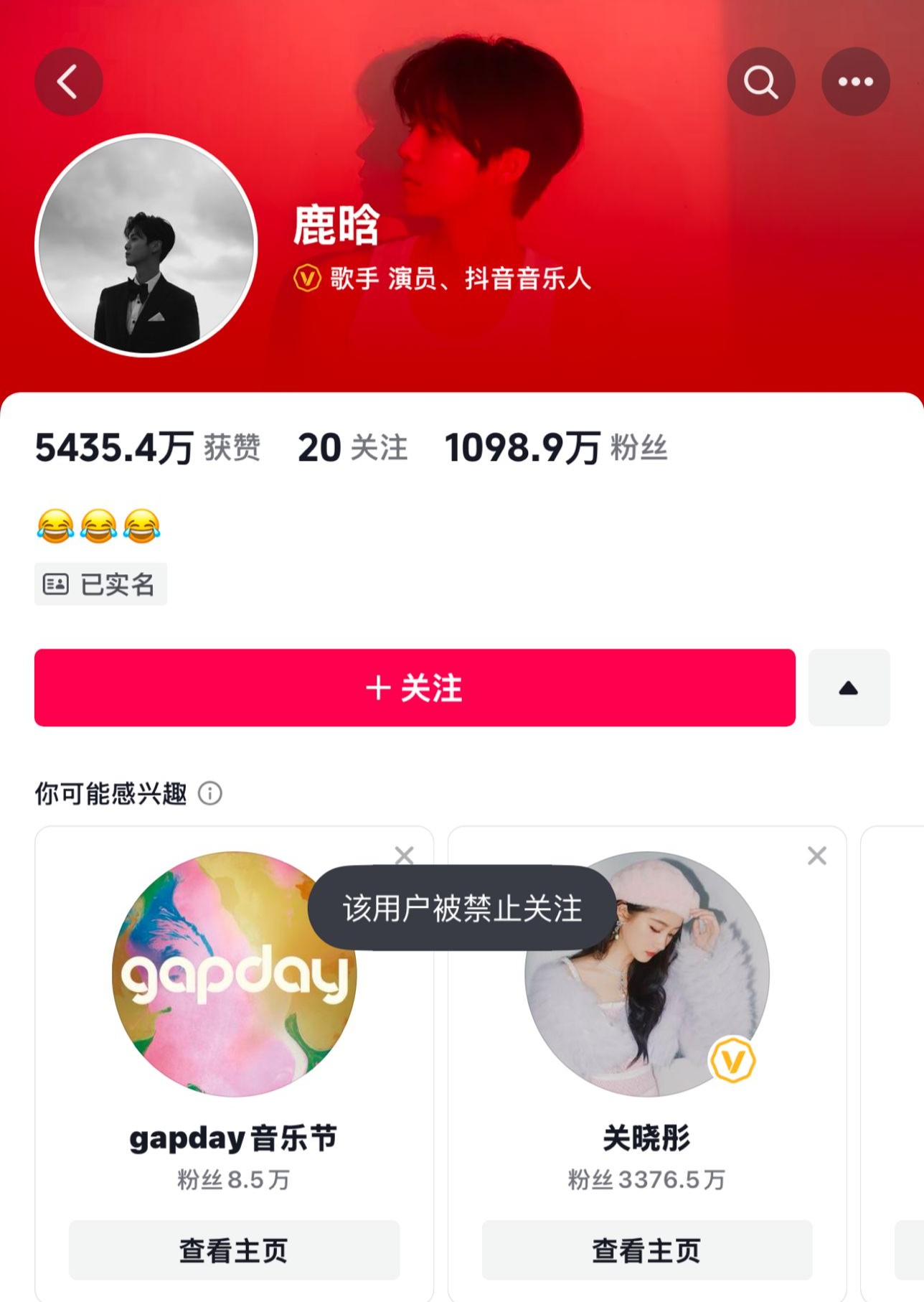924x1302 pixels.
Task: Go back using the top-left arrow
Action: click(68, 82)
